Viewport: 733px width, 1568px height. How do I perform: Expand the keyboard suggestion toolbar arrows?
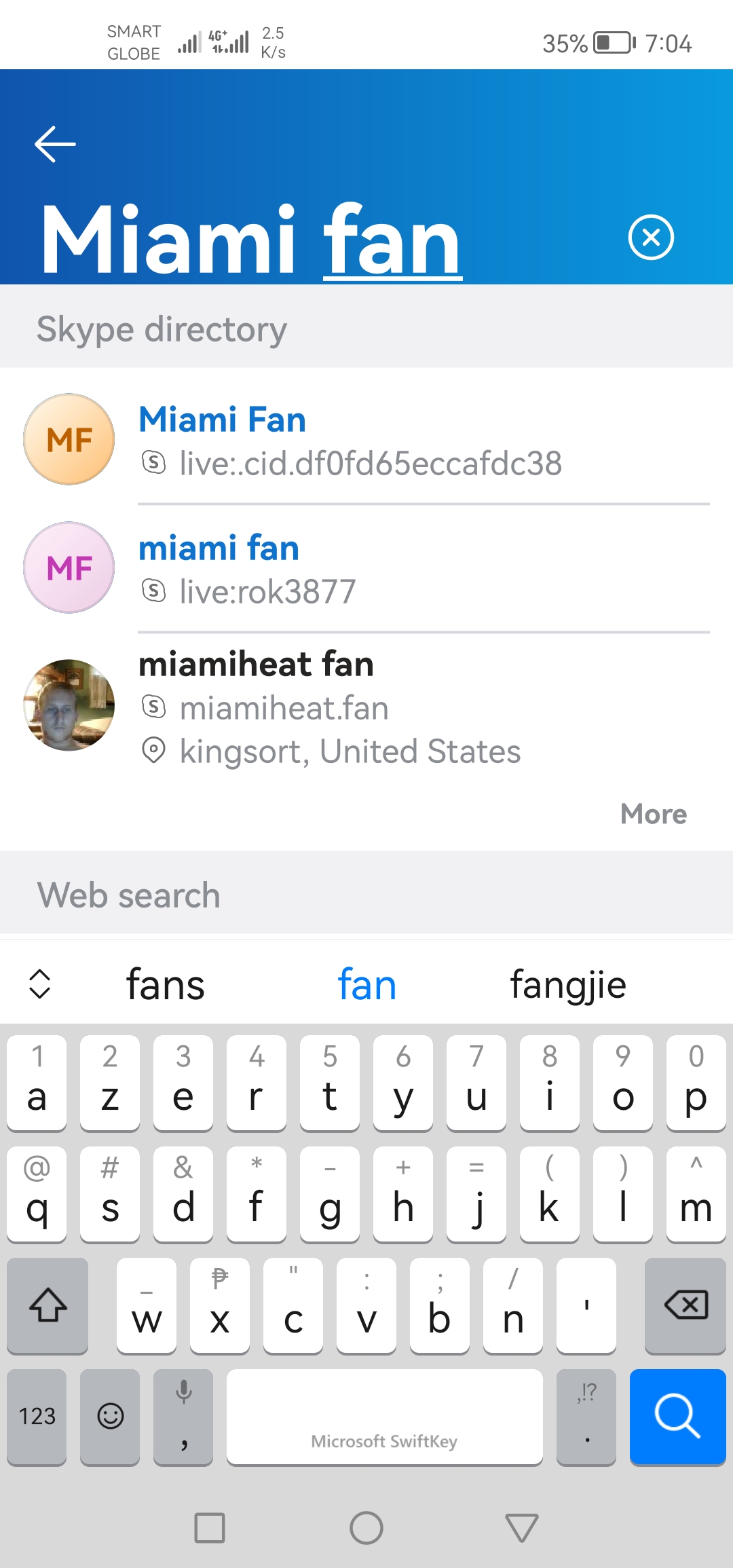[x=40, y=984]
